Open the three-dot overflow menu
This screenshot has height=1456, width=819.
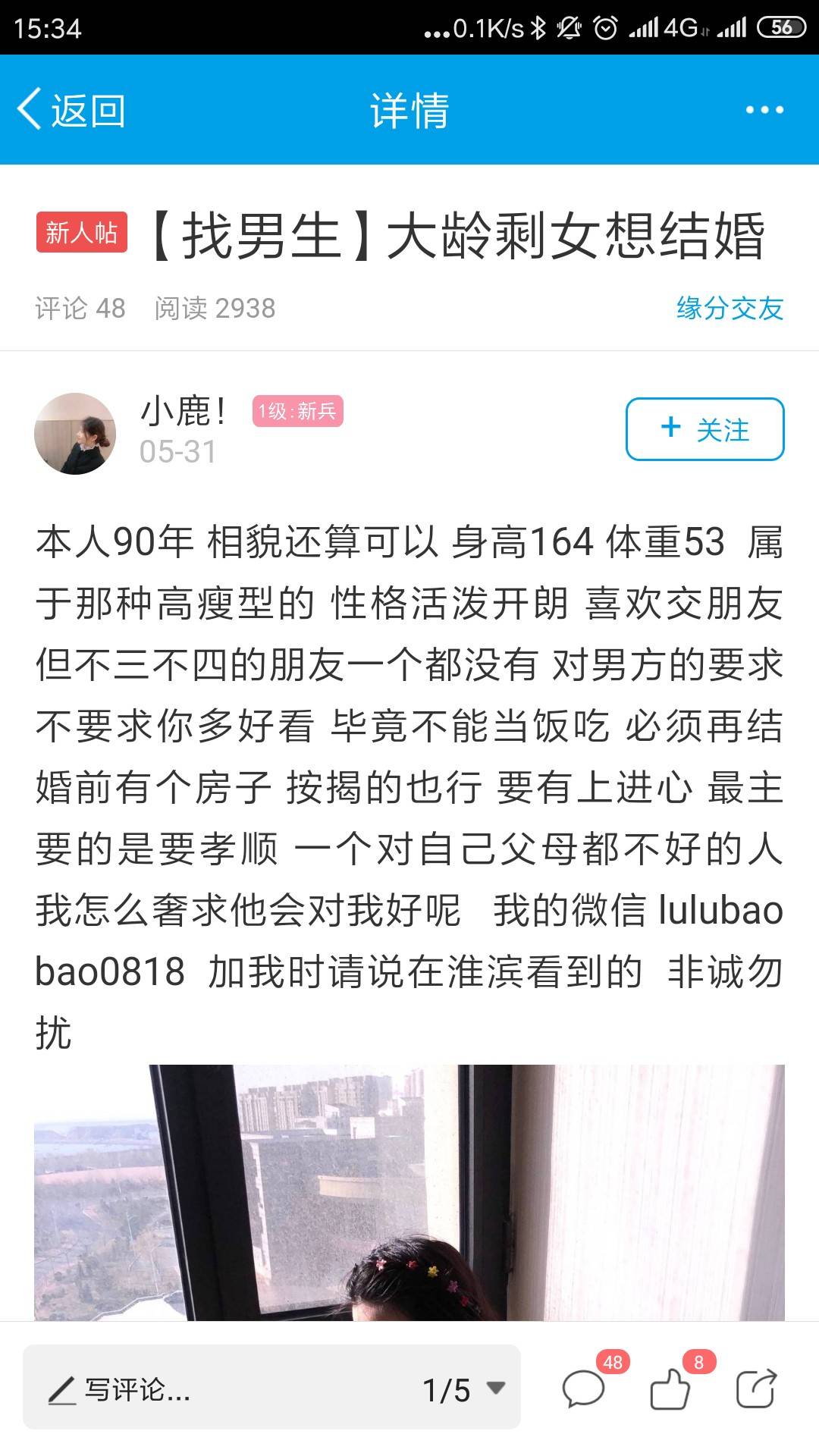pyautogui.click(x=764, y=110)
